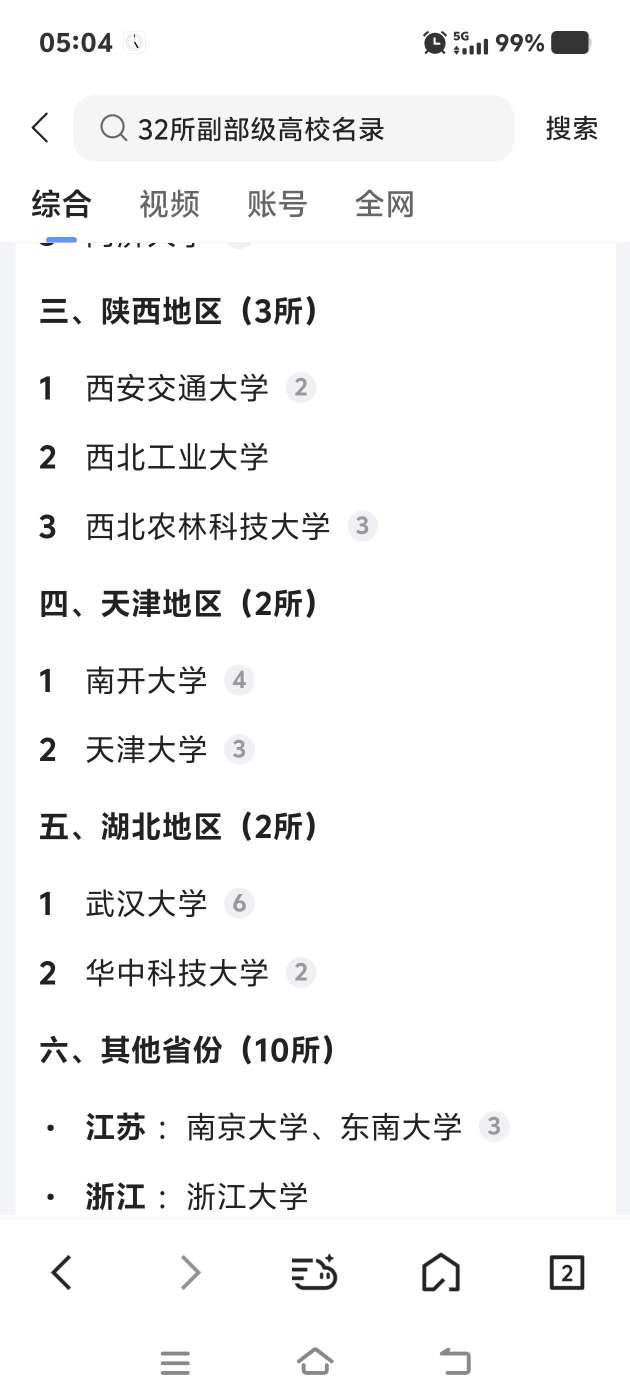Open the browser menu with sparkle icon
This screenshot has height=1400, width=630.
click(x=314, y=1273)
